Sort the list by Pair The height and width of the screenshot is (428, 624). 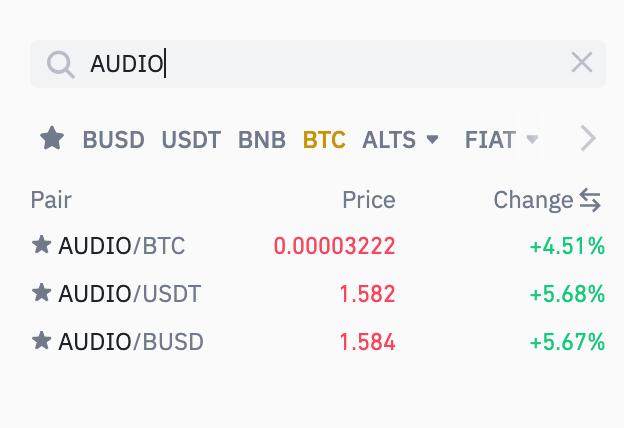pos(51,200)
